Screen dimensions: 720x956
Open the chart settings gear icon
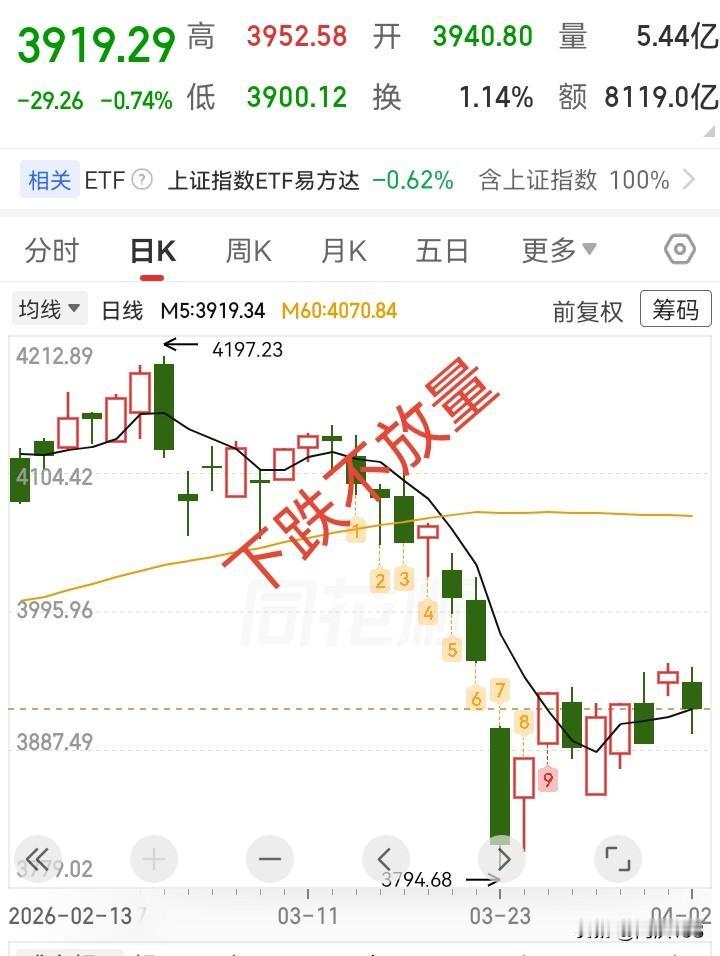click(678, 250)
